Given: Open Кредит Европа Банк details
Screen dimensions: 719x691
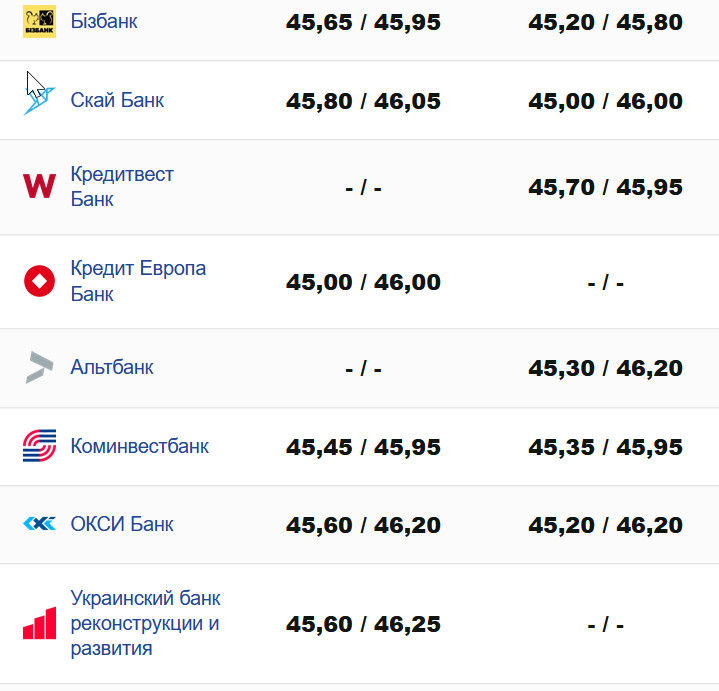Looking at the screenshot, I should 137,281.
